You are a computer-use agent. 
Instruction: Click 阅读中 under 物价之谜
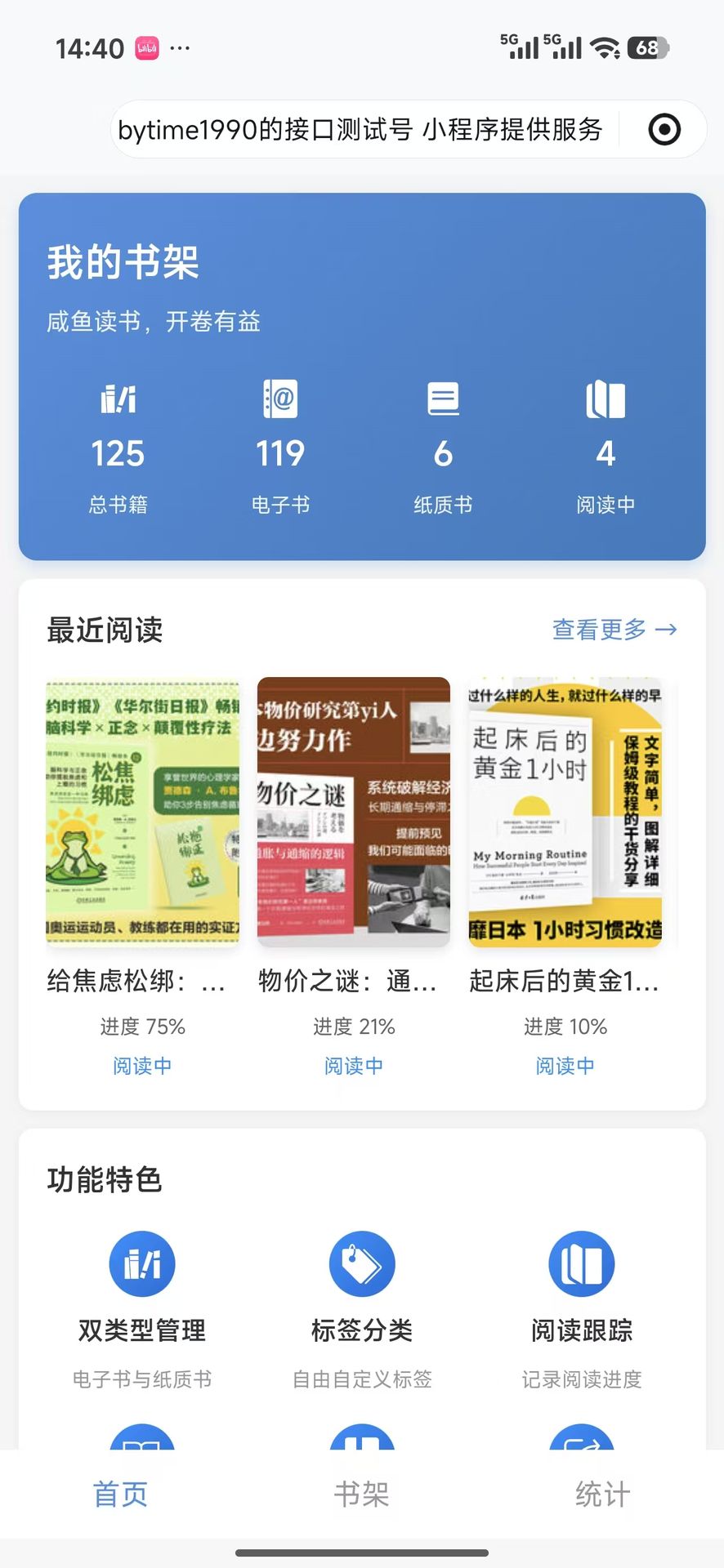click(x=353, y=1066)
